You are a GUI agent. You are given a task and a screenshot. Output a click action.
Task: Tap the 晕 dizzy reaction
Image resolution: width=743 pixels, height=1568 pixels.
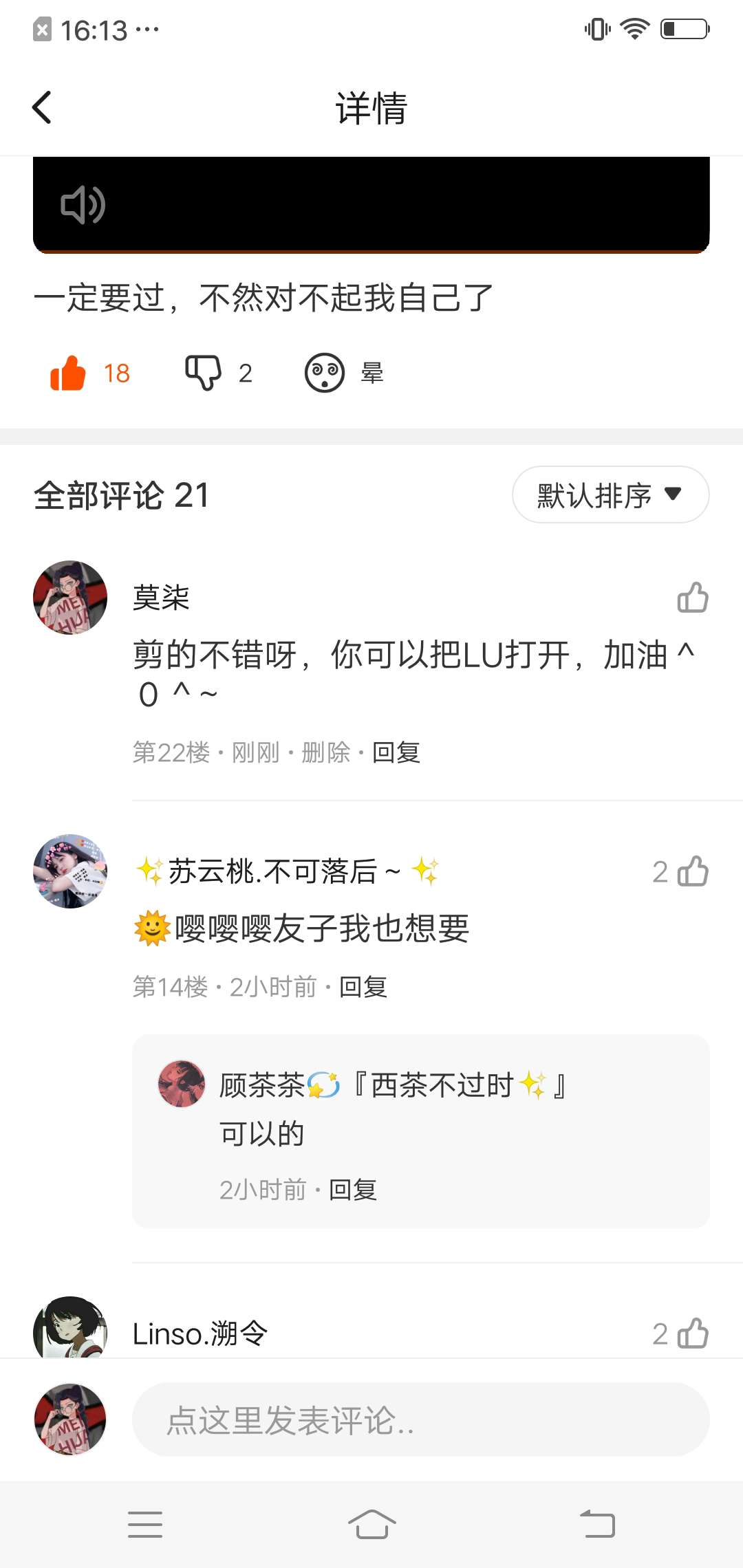[325, 373]
